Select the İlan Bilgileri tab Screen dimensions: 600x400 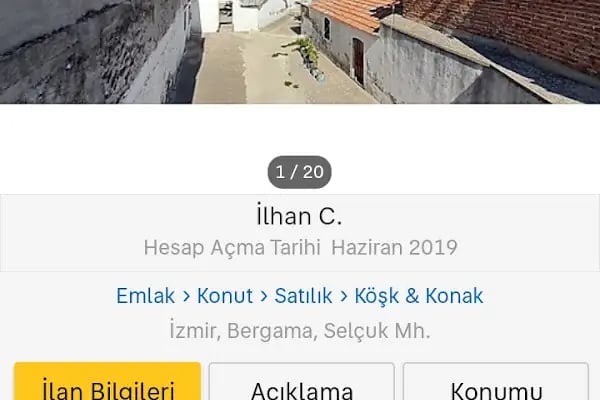click(108, 385)
